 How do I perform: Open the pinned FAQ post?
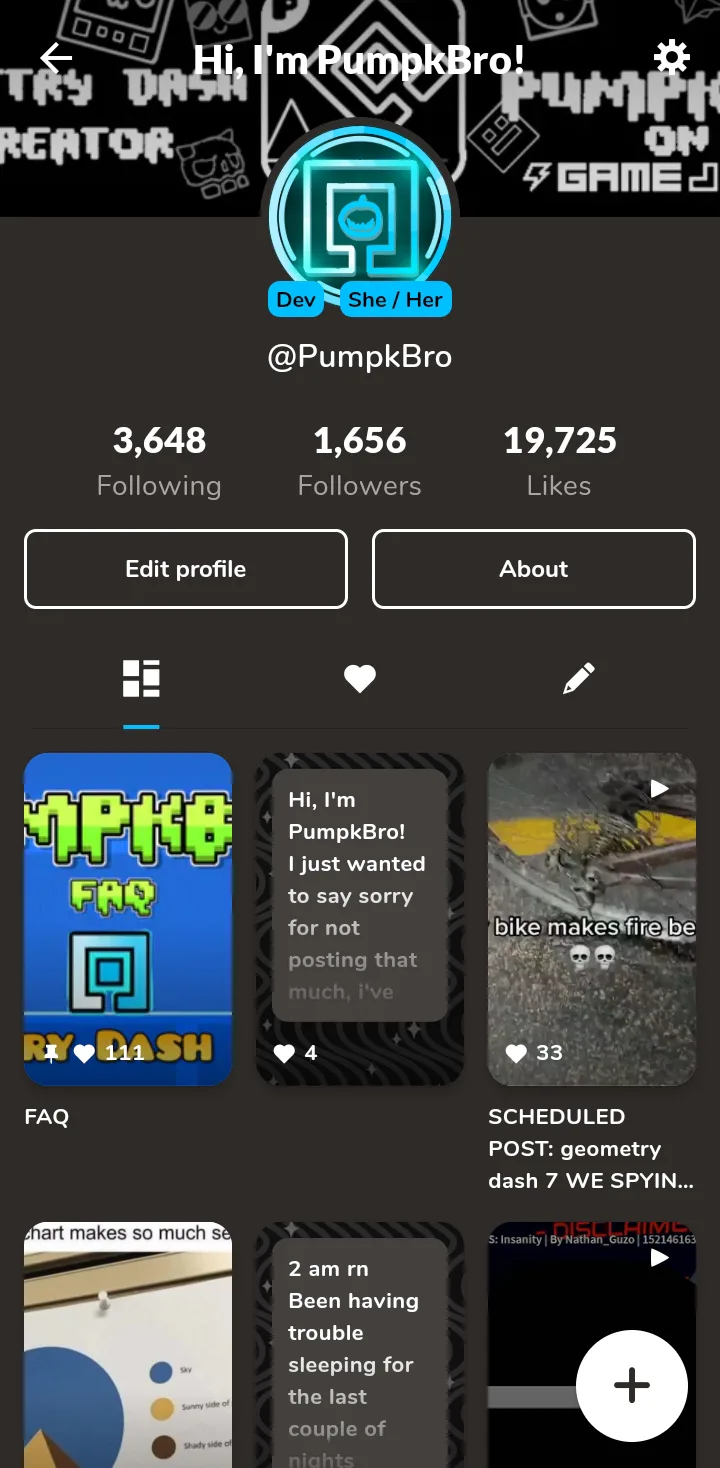pyautogui.click(x=128, y=919)
